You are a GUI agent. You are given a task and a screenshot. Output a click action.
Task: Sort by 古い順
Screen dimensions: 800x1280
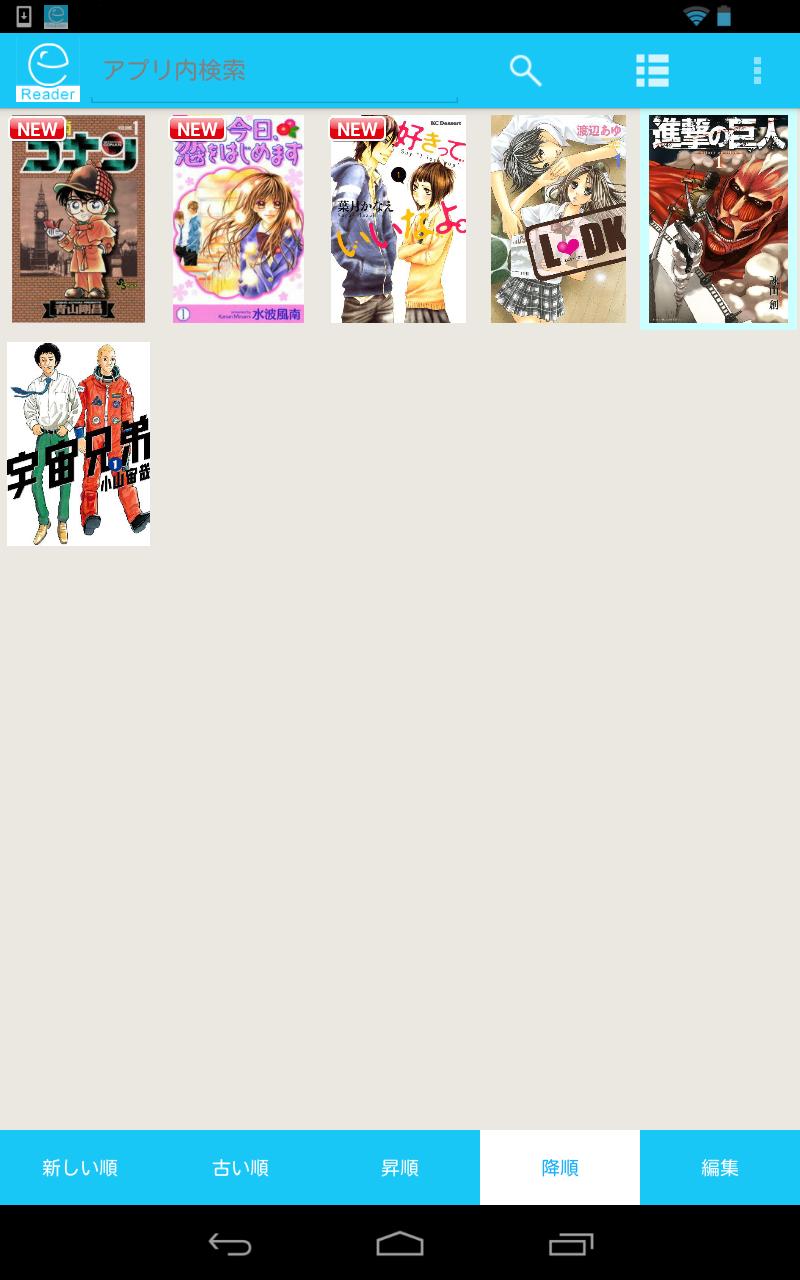(240, 1167)
